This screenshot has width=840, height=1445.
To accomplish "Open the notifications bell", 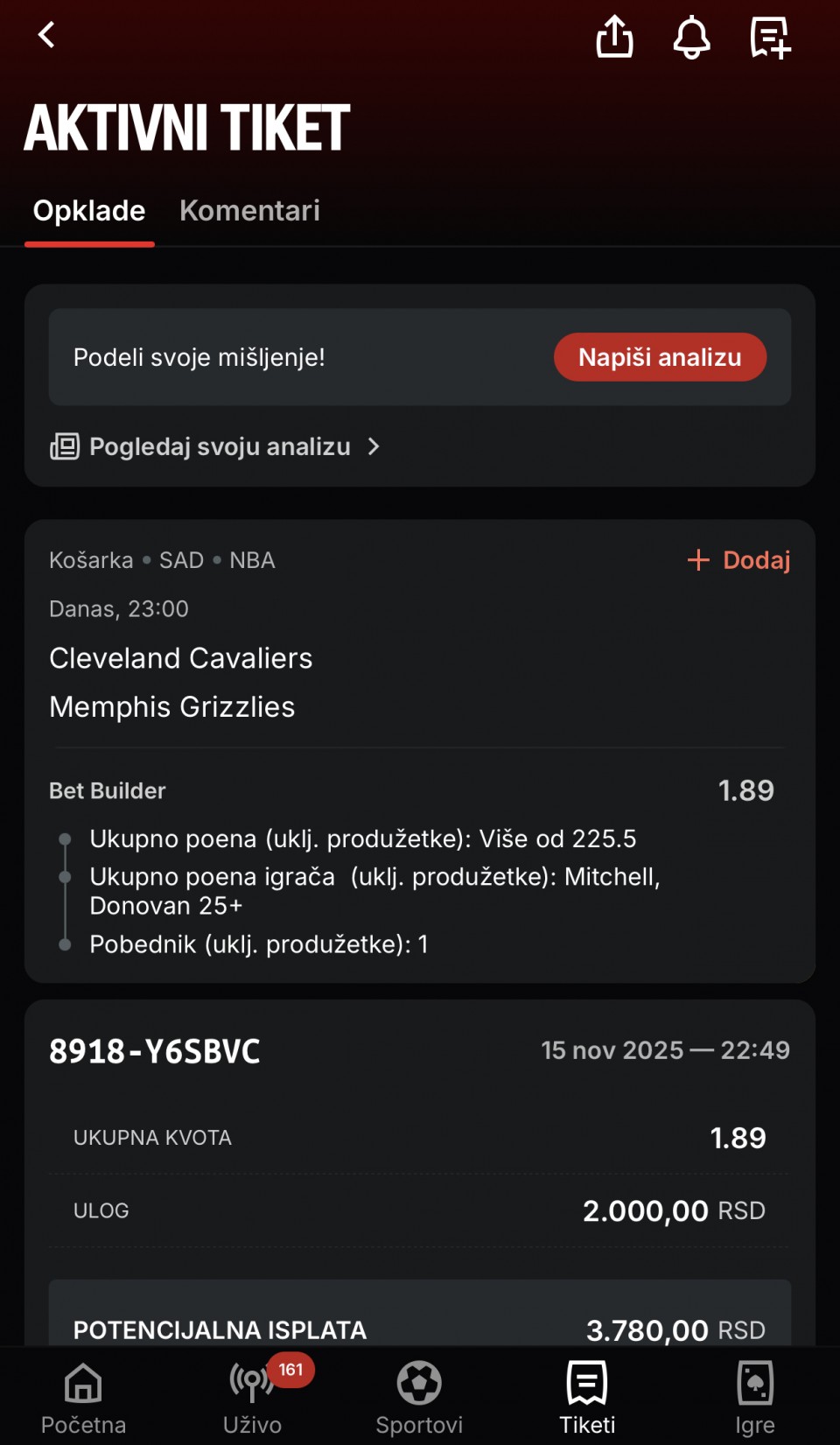I will click(691, 38).
